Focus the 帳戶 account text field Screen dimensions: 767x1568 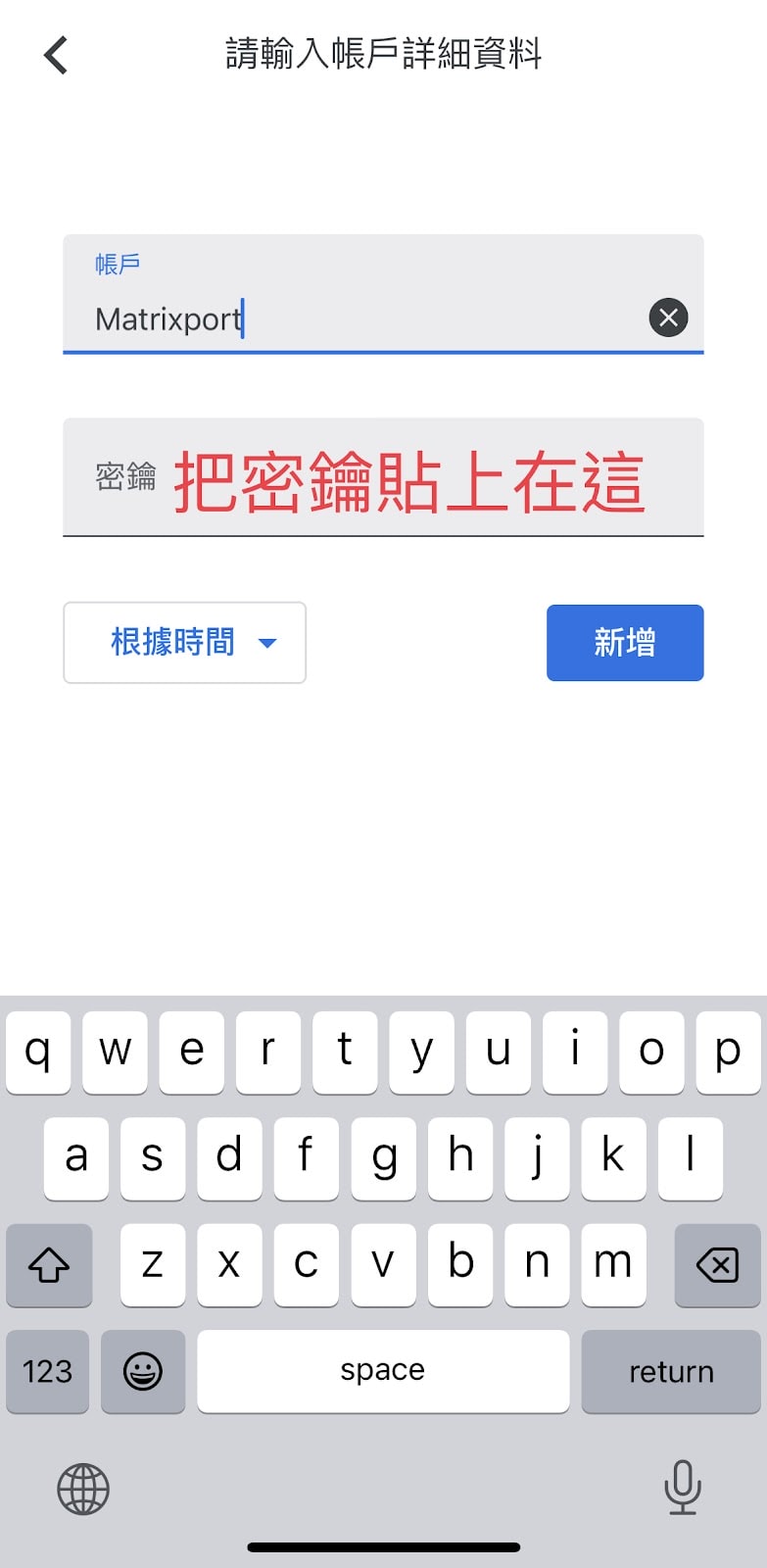point(383,294)
